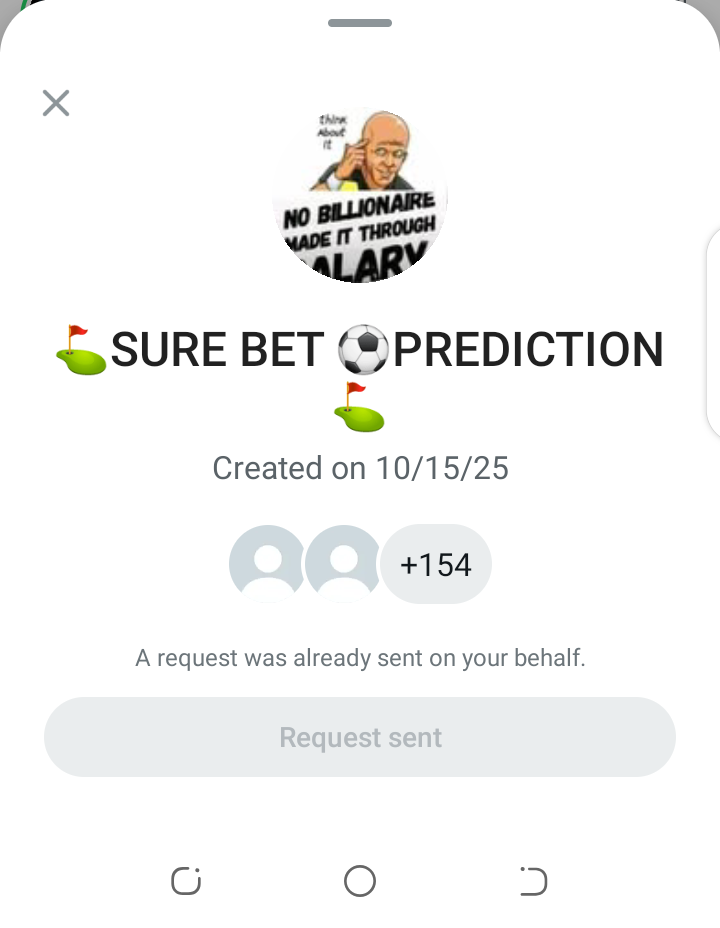Close the group invite sheet

click(56, 103)
